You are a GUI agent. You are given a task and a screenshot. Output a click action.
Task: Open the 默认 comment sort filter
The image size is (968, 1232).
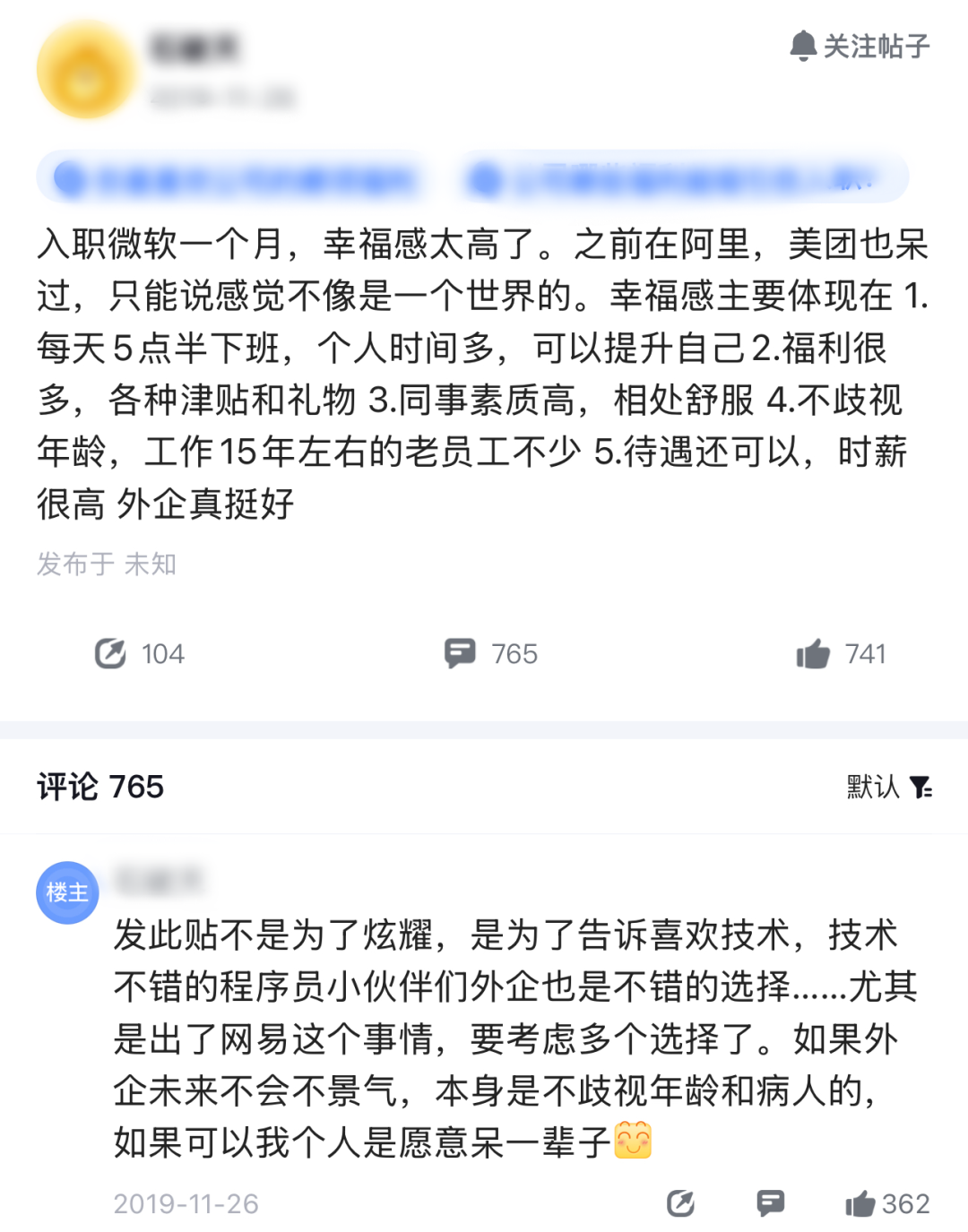tap(889, 787)
